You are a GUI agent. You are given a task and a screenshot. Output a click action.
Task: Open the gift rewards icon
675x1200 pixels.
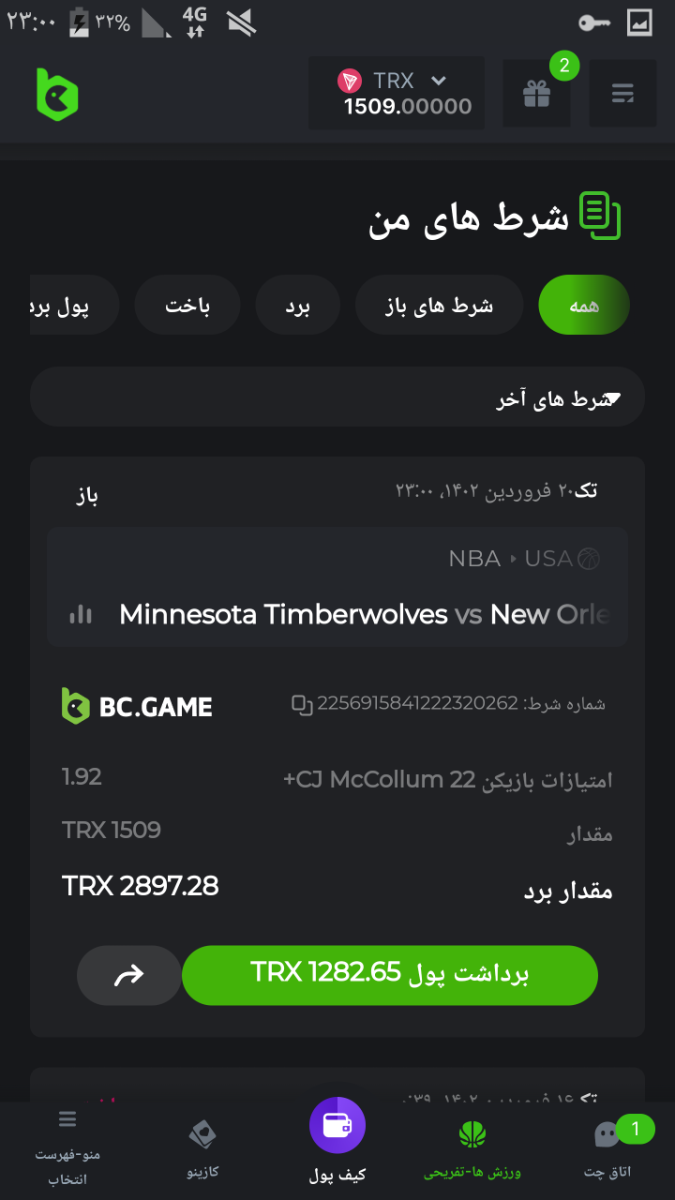click(x=537, y=94)
